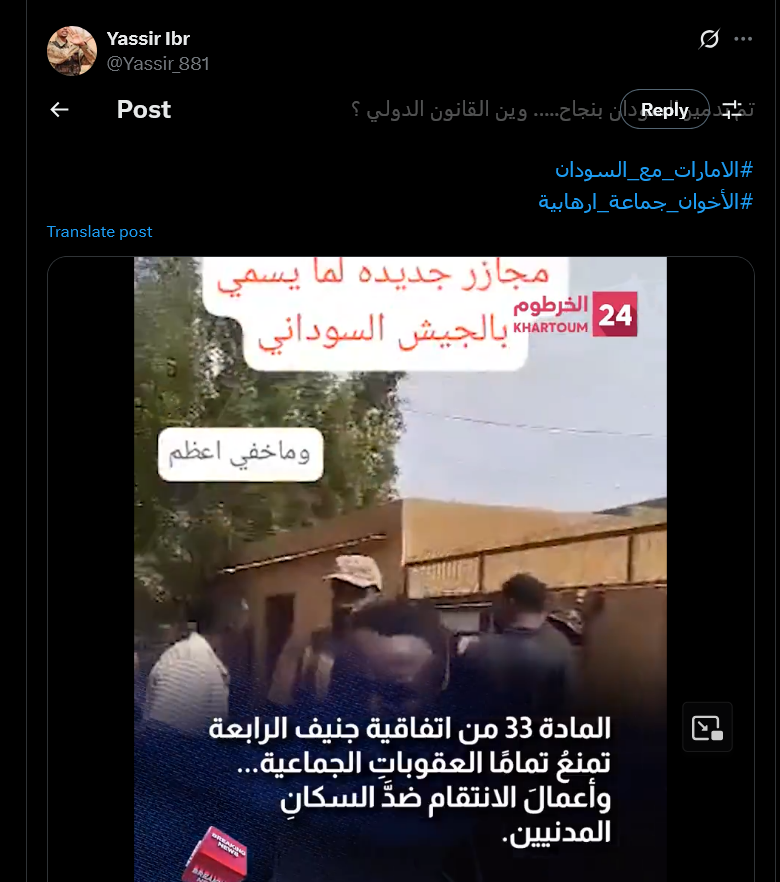
Task: Open hashtag الأخوان_جماعة_ارهابية
Action: point(645,201)
